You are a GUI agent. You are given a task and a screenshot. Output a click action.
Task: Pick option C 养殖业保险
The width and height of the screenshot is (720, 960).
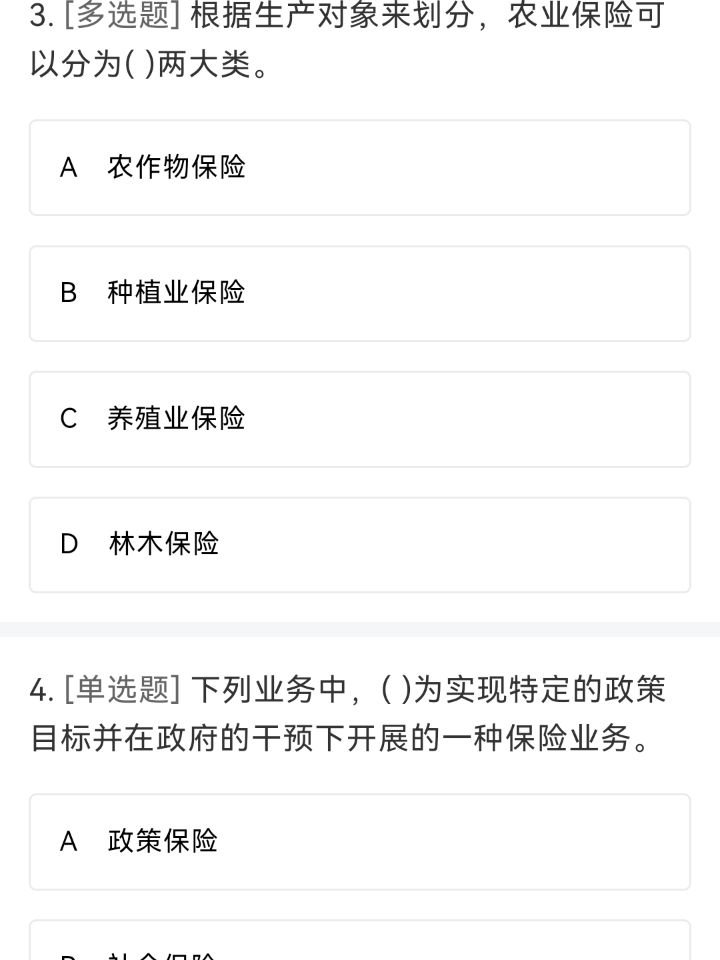pyautogui.click(x=359, y=419)
